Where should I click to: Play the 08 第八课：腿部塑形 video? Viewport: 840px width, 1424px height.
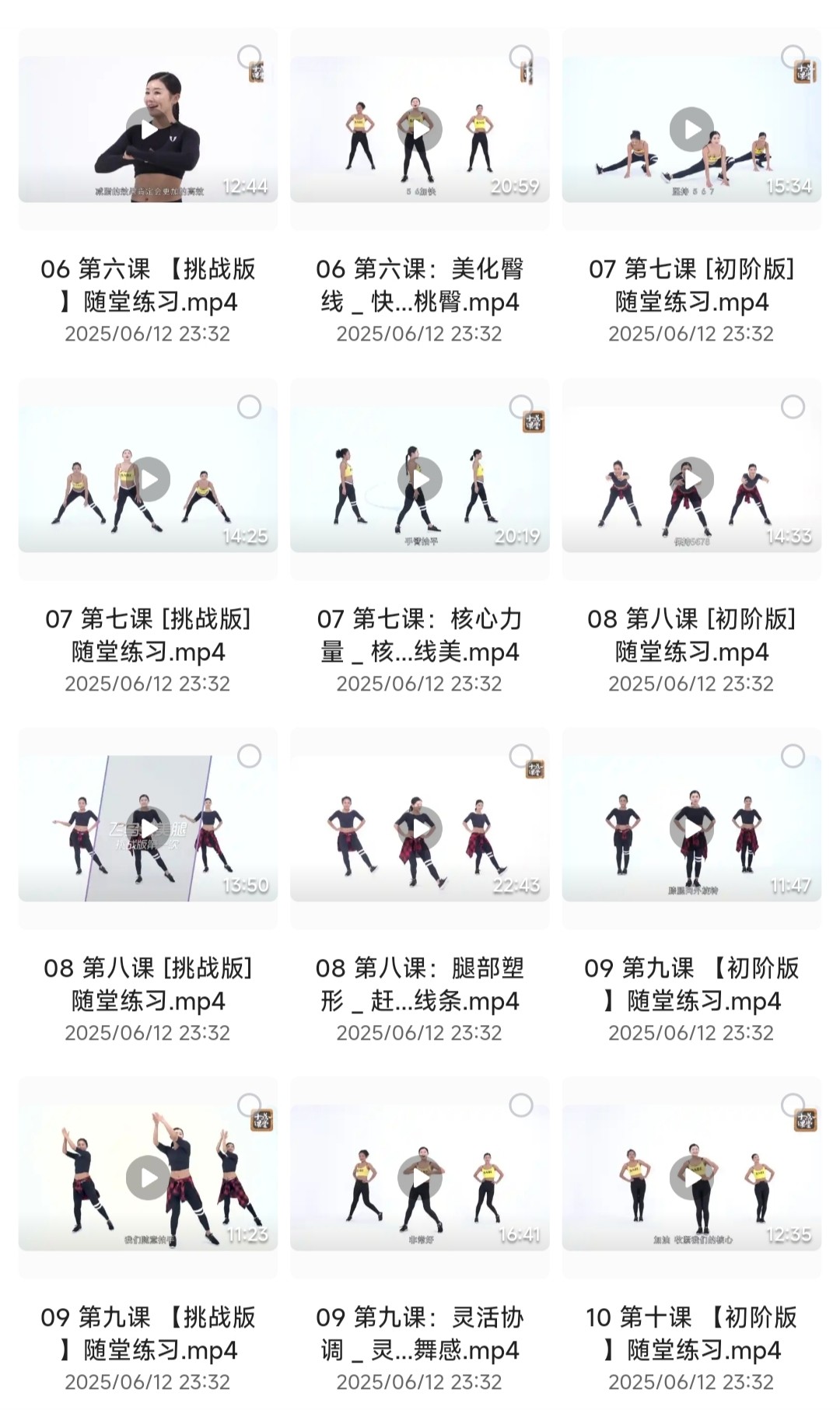[x=420, y=829]
